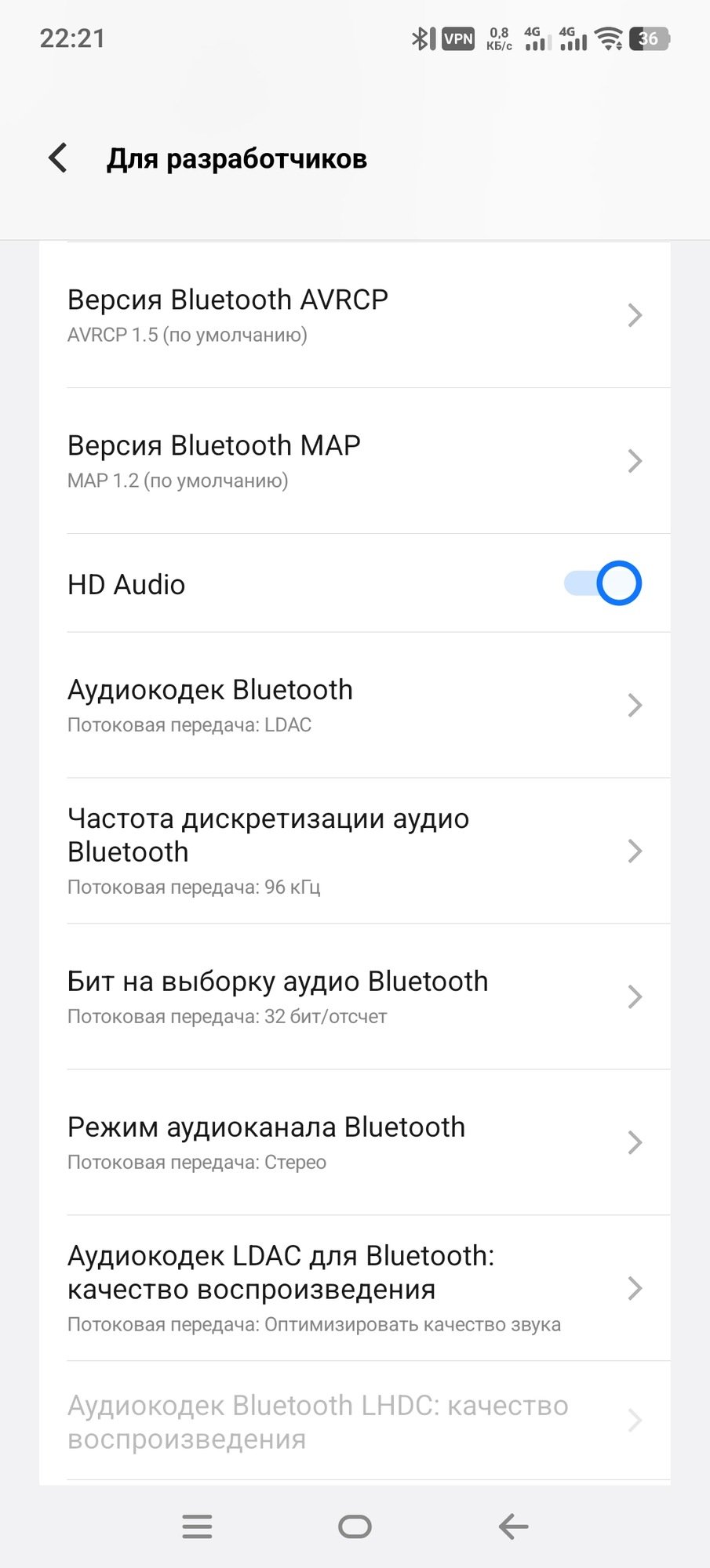Go to the home screen
Image resolution: width=710 pixels, height=1568 pixels.
[x=355, y=1526]
